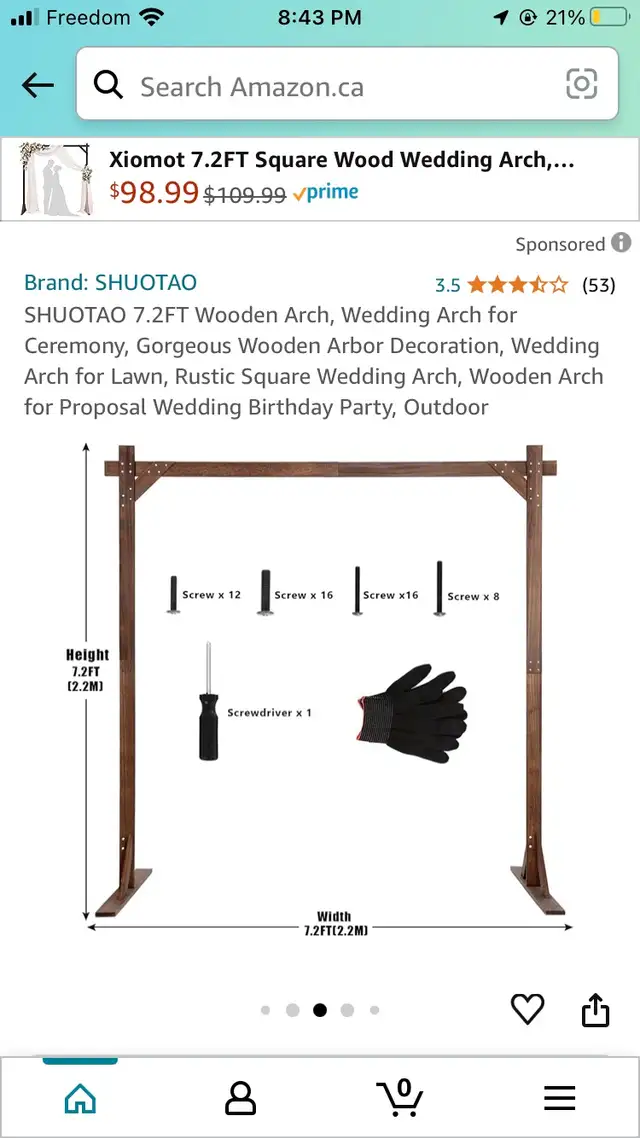Tap the Search Amazon.ca field
The width and height of the screenshot is (640, 1138).
pyautogui.click(x=347, y=84)
